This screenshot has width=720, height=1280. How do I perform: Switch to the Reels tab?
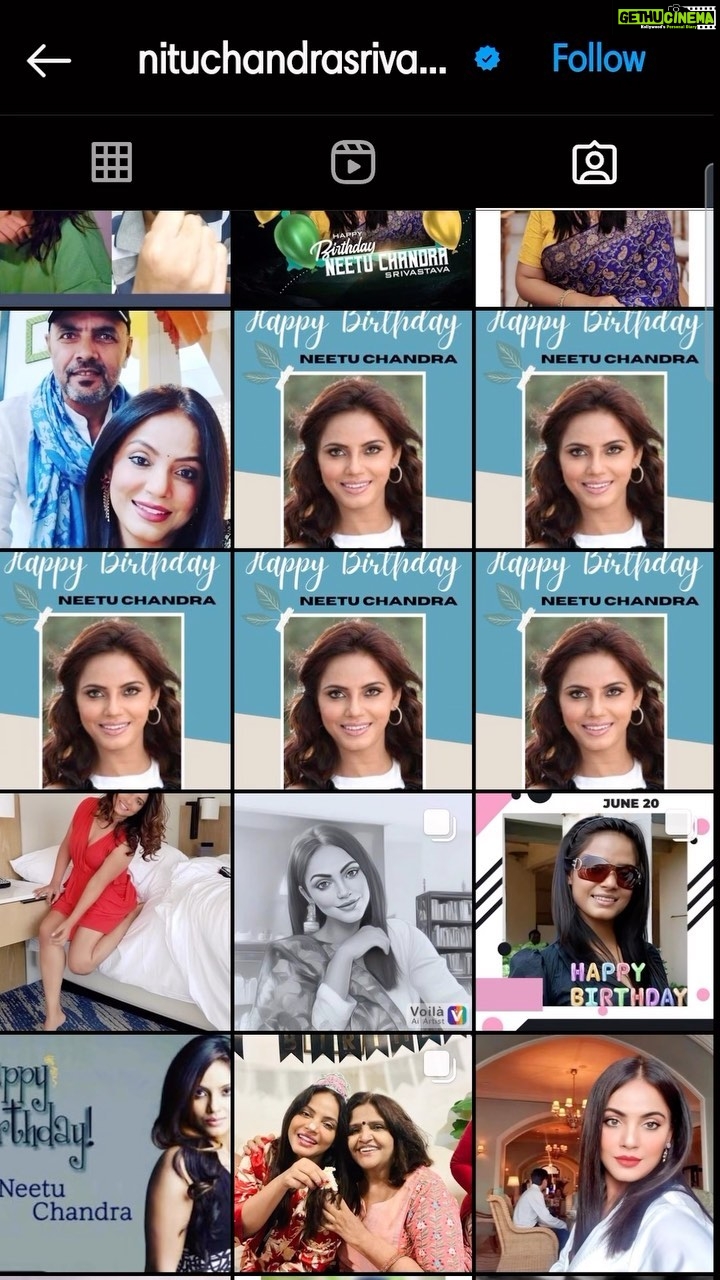point(353,162)
